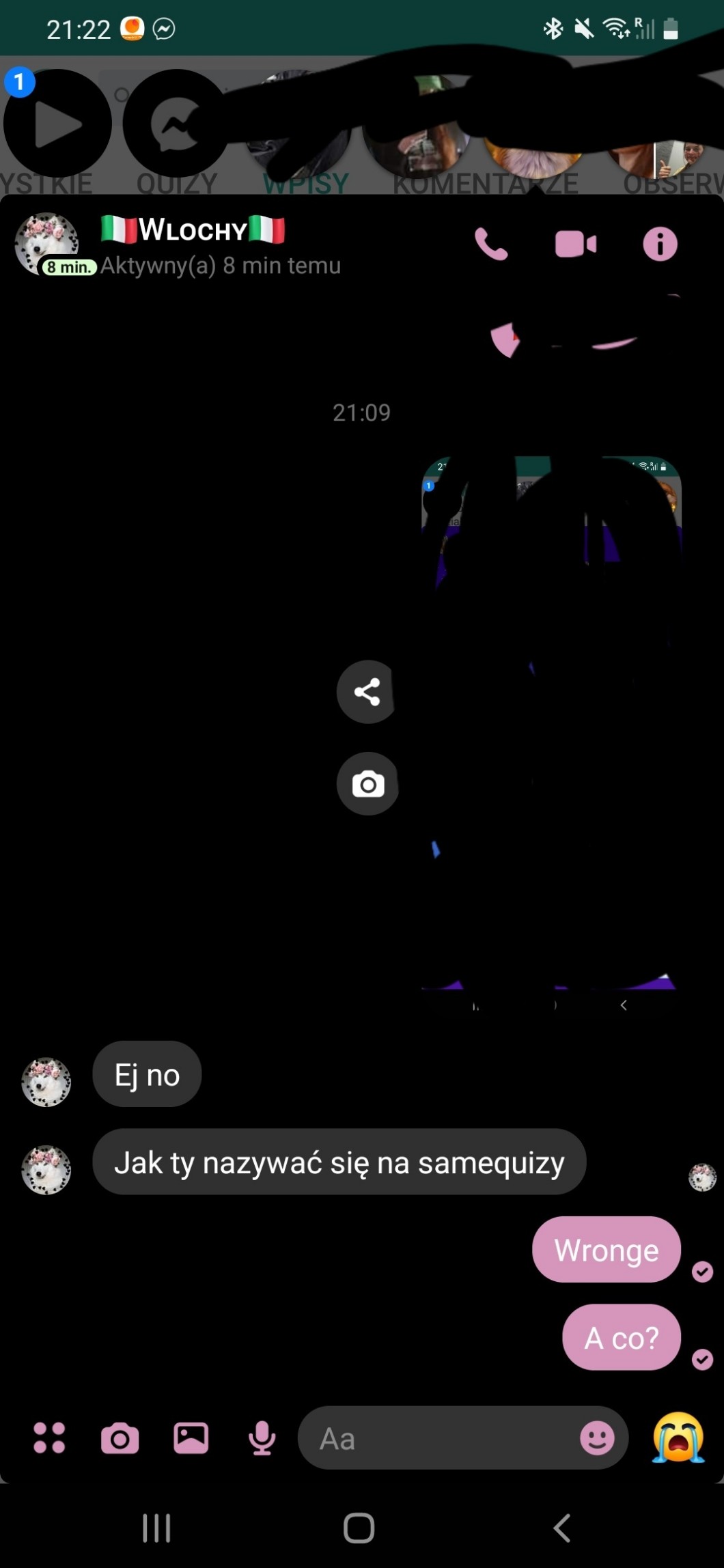Open camera button beside the image
The height and width of the screenshot is (1568, 724).
[368, 784]
